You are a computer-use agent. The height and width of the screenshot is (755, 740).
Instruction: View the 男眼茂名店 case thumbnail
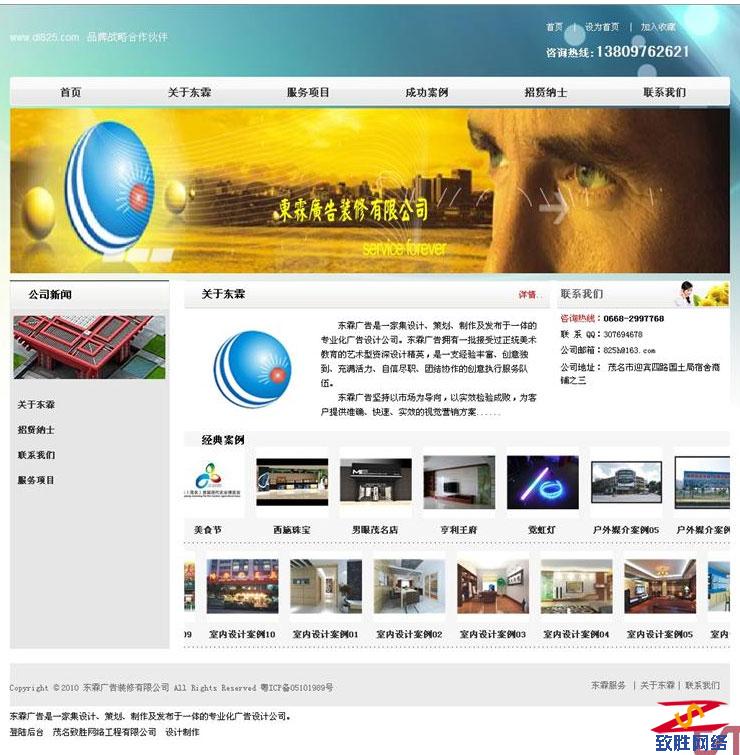pos(375,482)
